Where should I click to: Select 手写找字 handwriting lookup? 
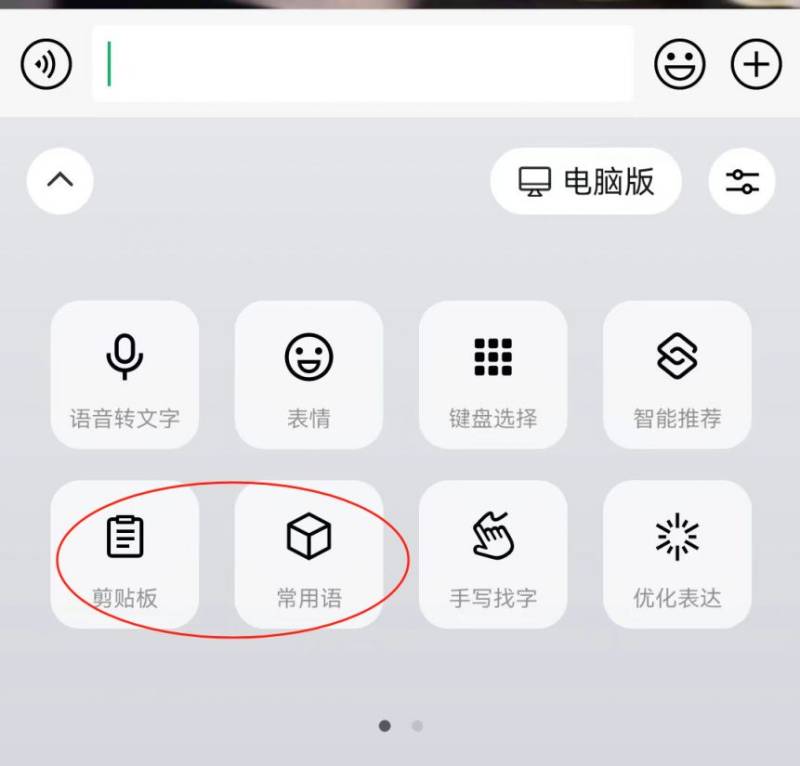click(x=493, y=555)
